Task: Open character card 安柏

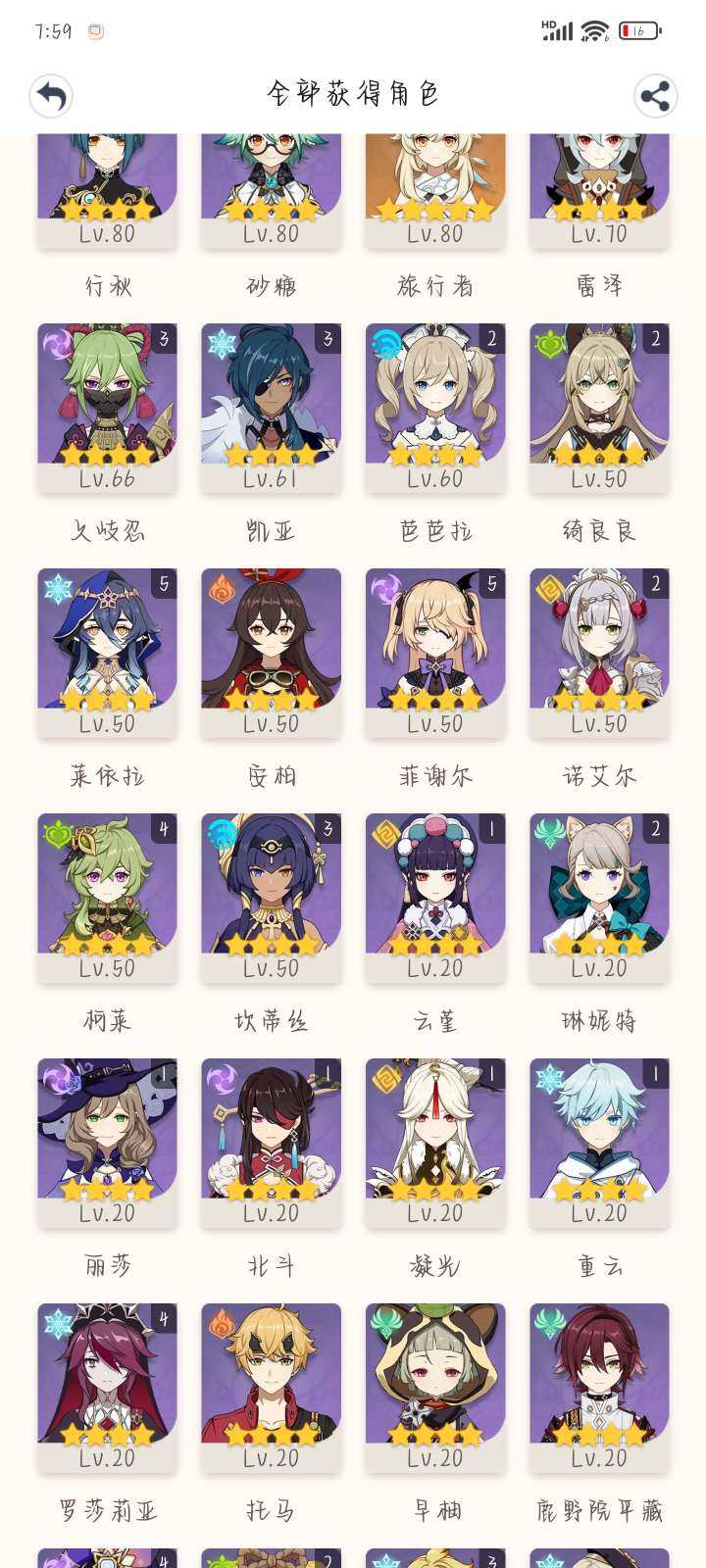Action: click(x=272, y=652)
